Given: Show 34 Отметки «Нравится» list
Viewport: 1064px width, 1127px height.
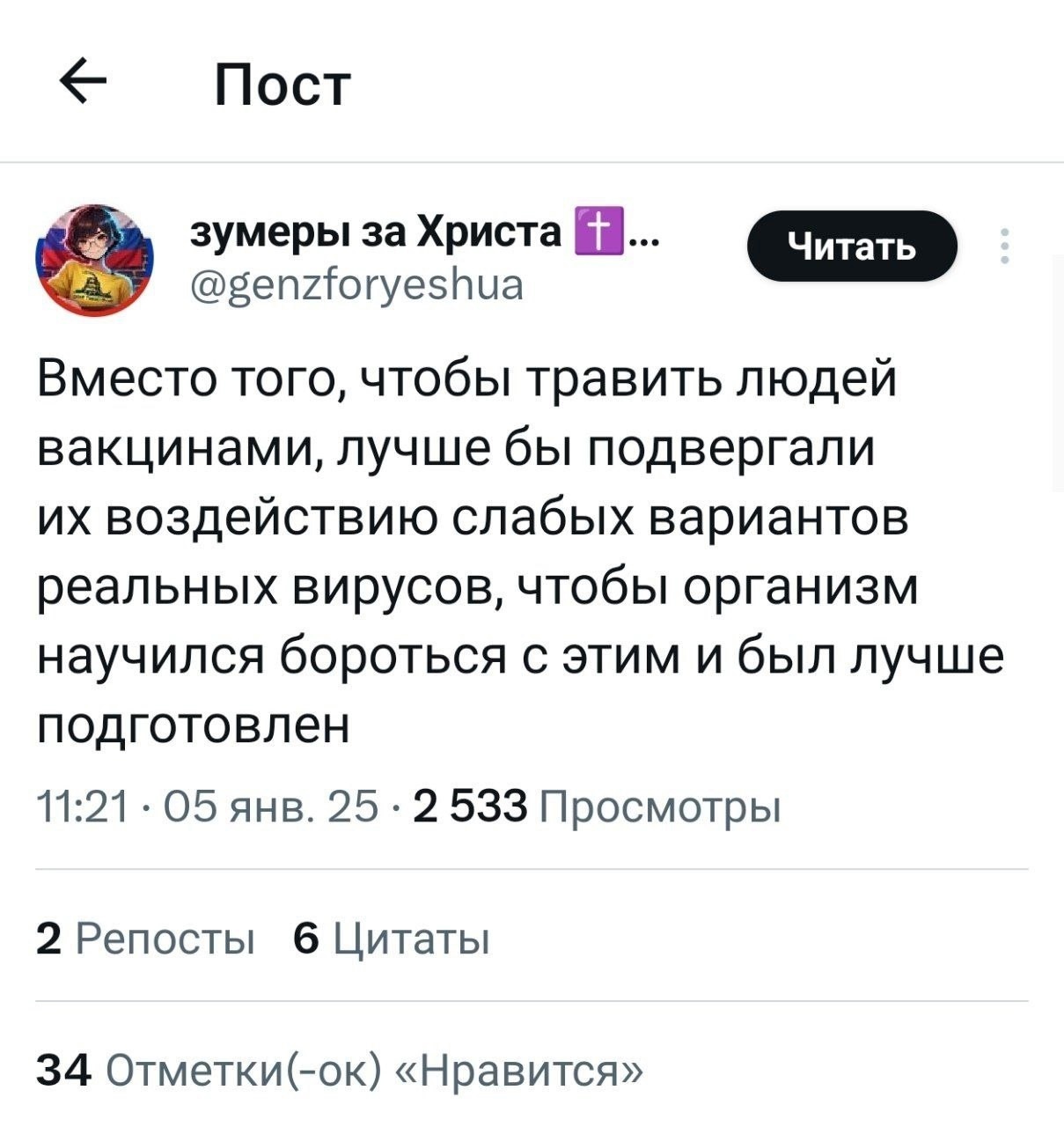Looking at the screenshot, I should 340,1071.
